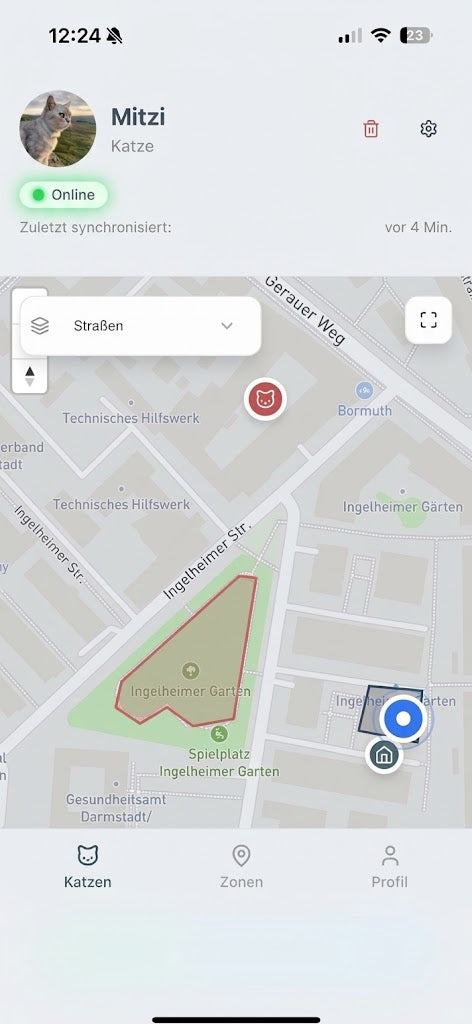This screenshot has width=472, height=1024.
Task: Enter fullscreen map view
Action: pos(428,320)
